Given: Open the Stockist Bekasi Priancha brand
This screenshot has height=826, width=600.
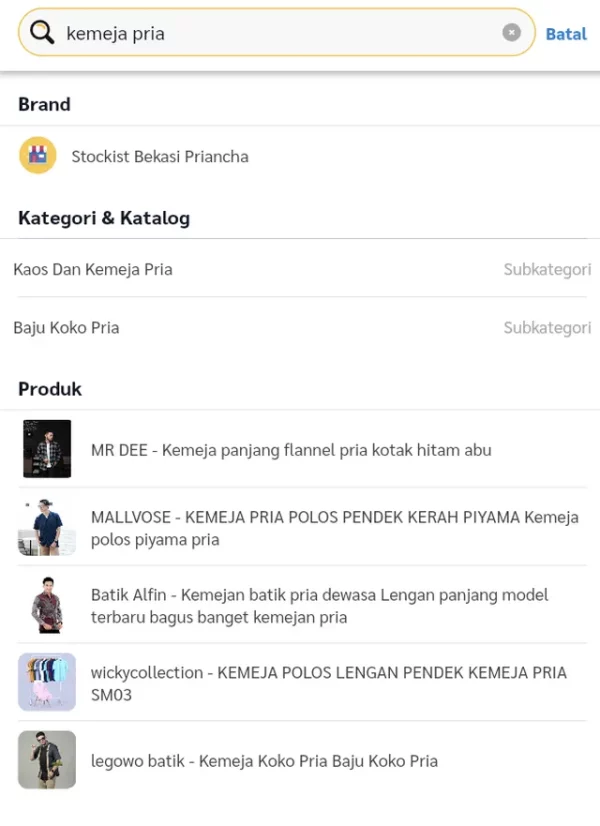Looking at the screenshot, I should (160, 156).
